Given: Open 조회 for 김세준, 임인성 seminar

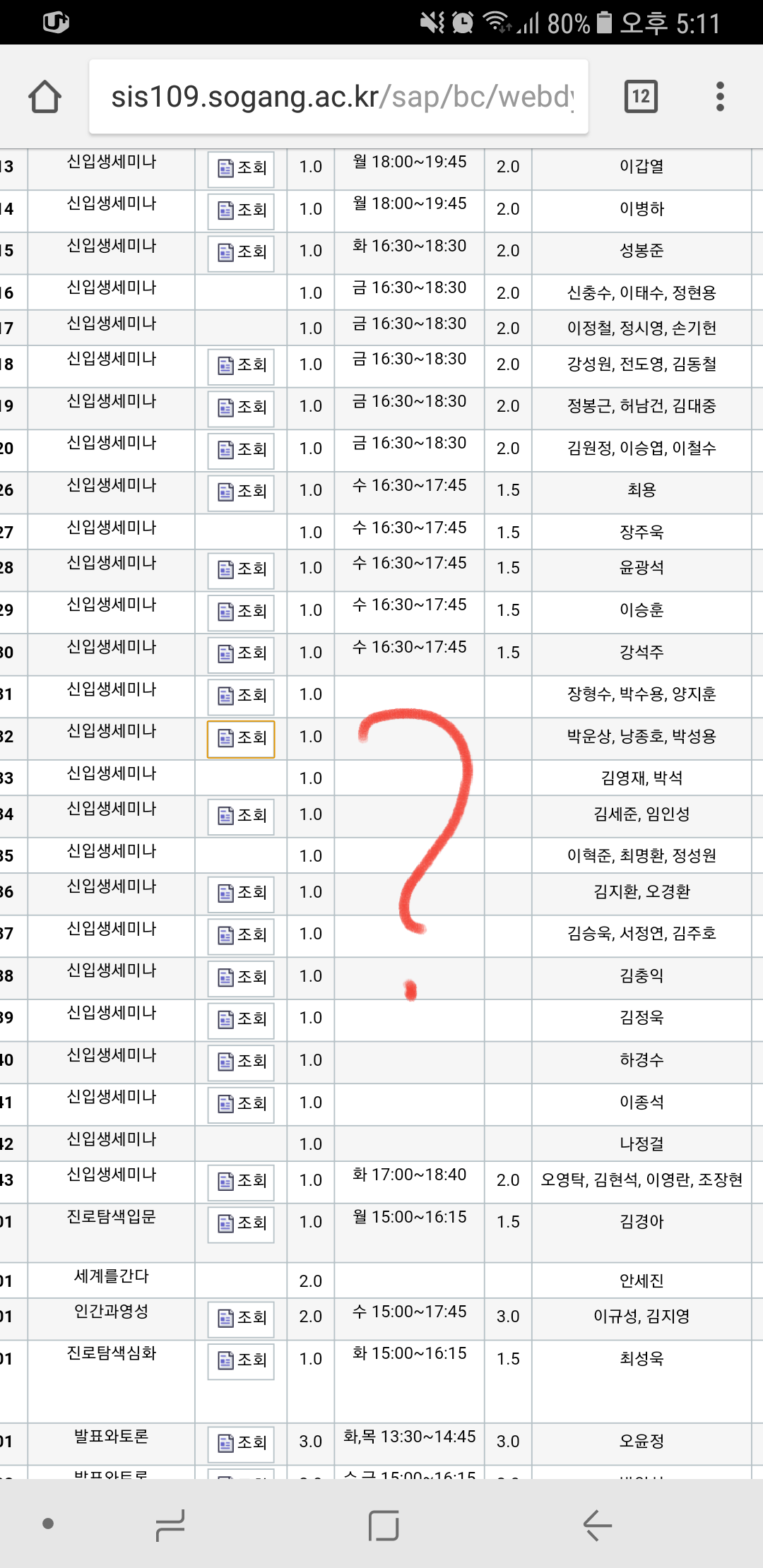Looking at the screenshot, I should point(241,816).
